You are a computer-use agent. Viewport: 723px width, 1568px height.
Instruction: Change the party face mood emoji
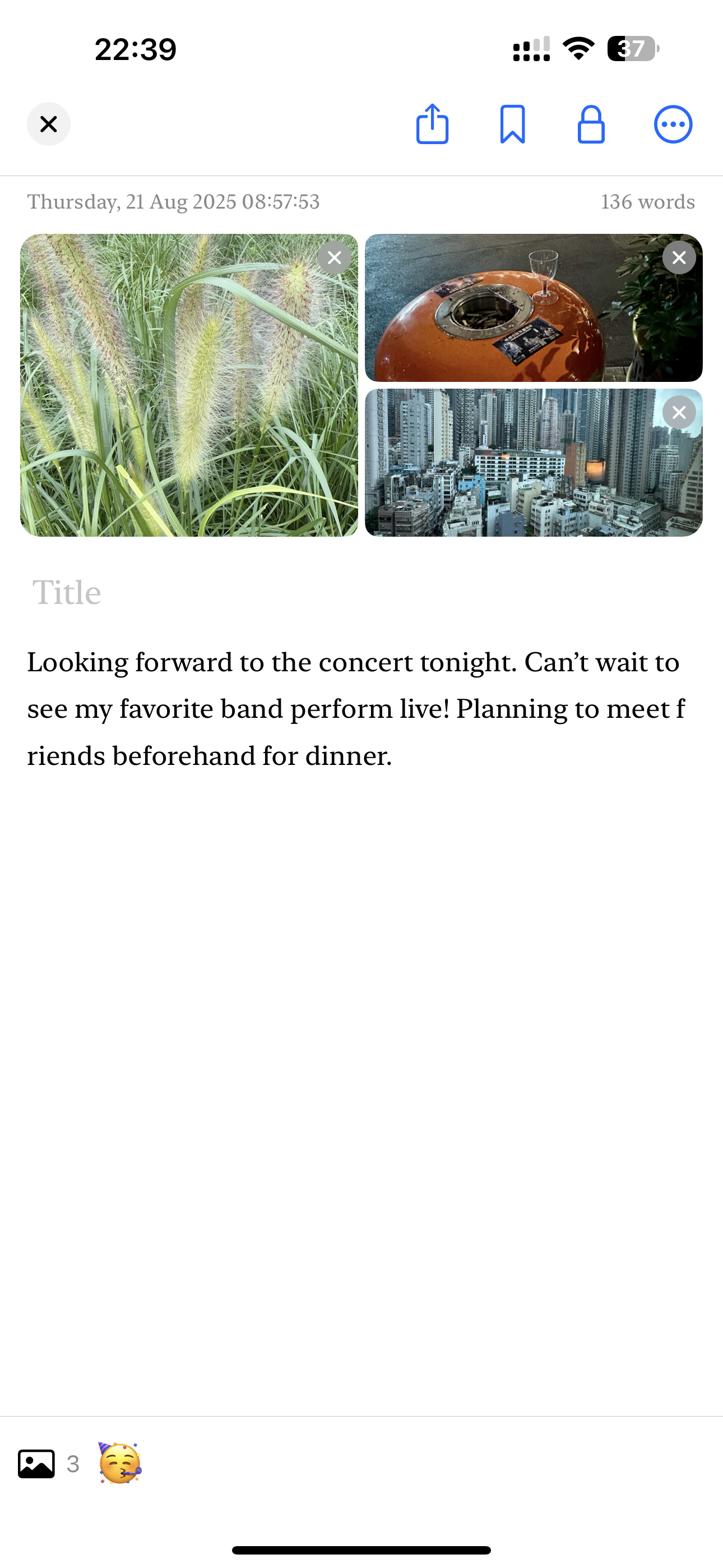pyautogui.click(x=120, y=1463)
